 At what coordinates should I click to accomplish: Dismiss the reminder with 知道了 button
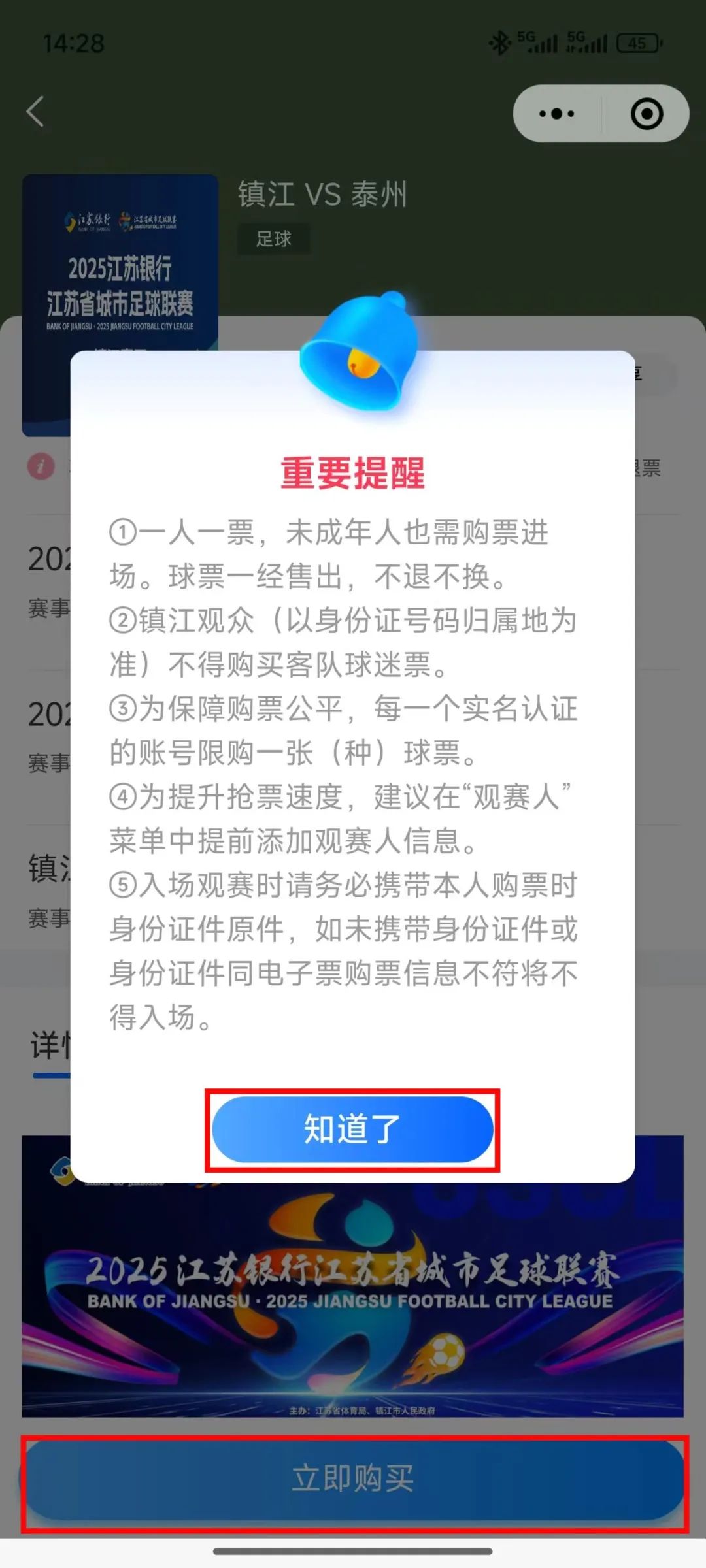tap(352, 1129)
